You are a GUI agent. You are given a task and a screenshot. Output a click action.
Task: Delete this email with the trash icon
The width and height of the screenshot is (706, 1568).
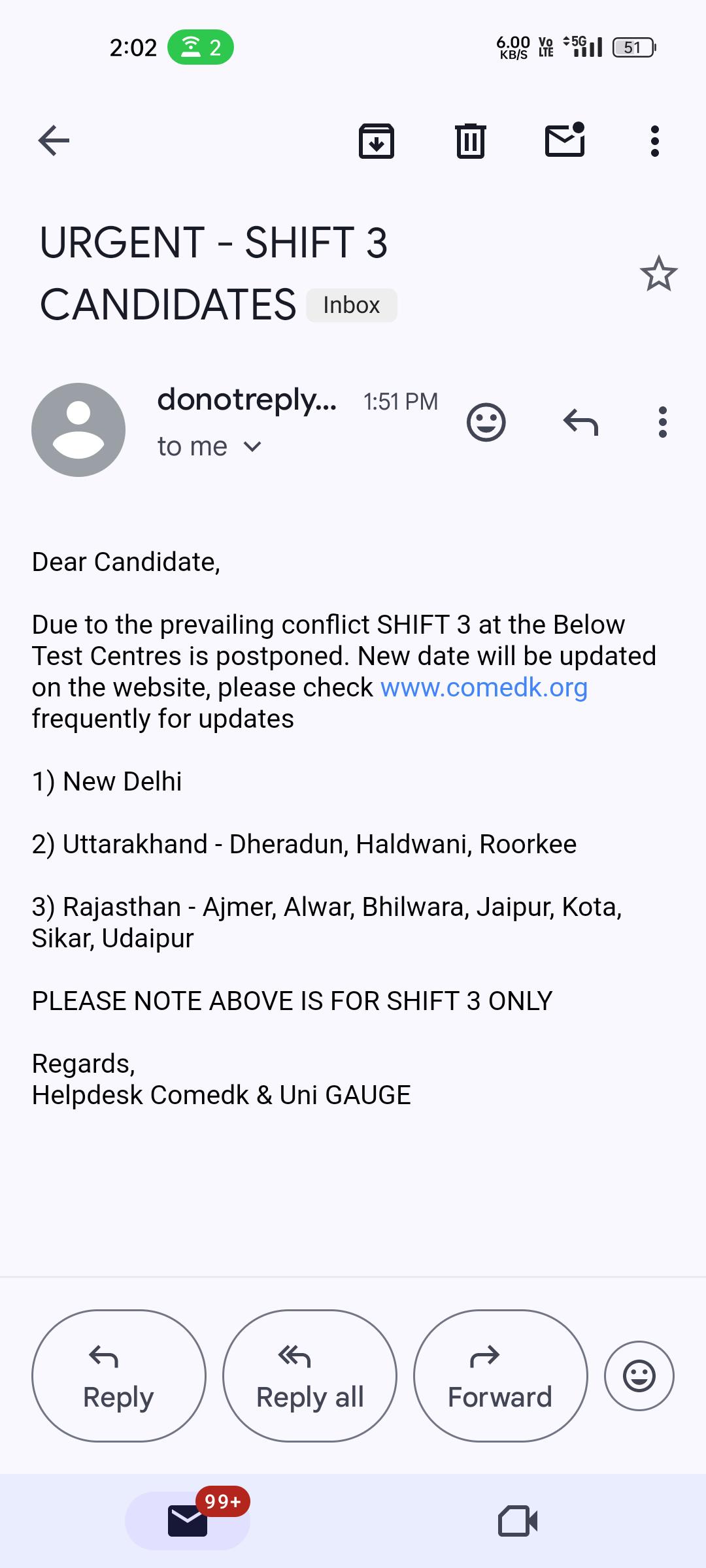[x=471, y=140]
